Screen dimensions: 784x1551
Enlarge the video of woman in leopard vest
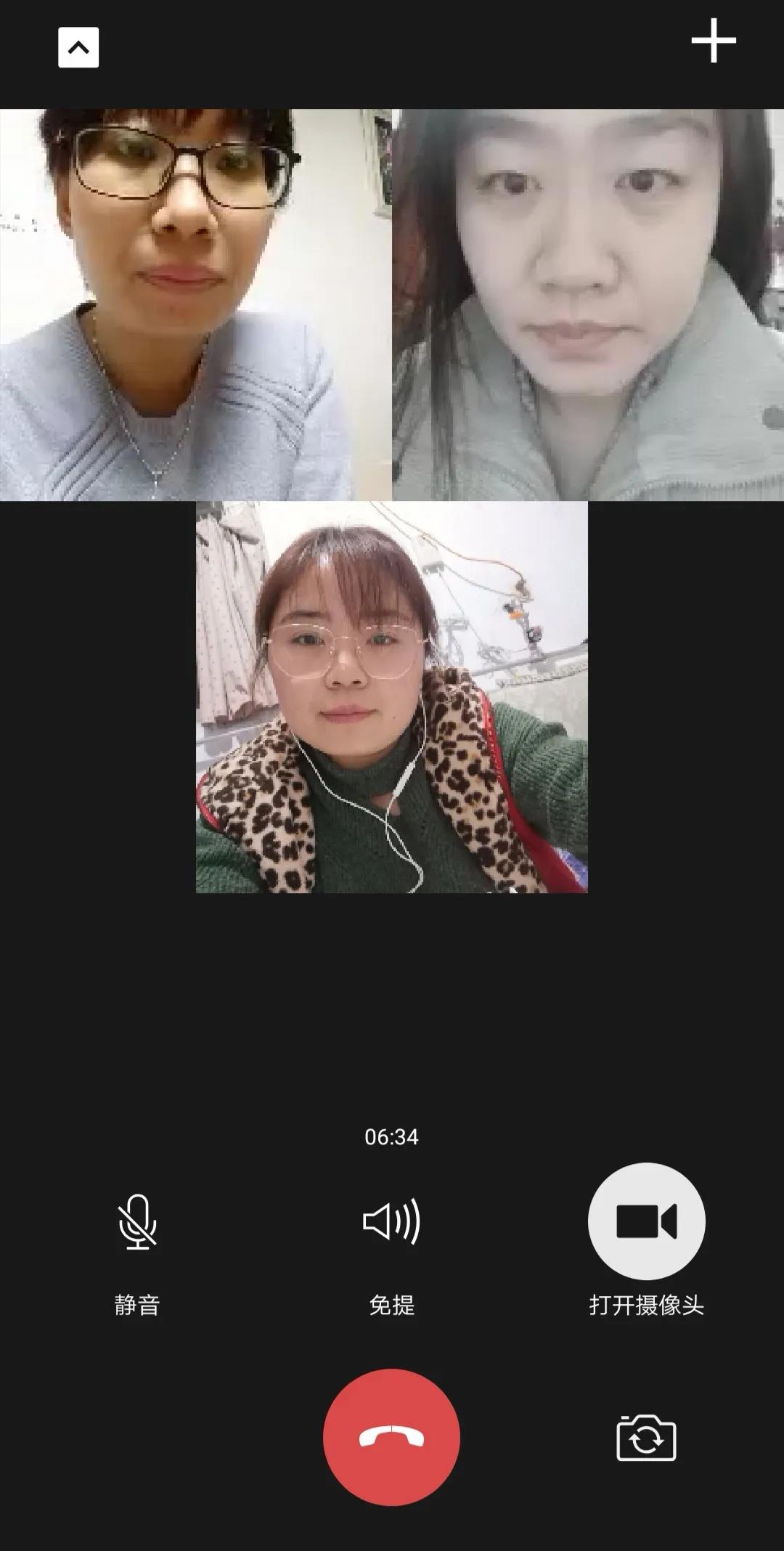[x=391, y=696]
